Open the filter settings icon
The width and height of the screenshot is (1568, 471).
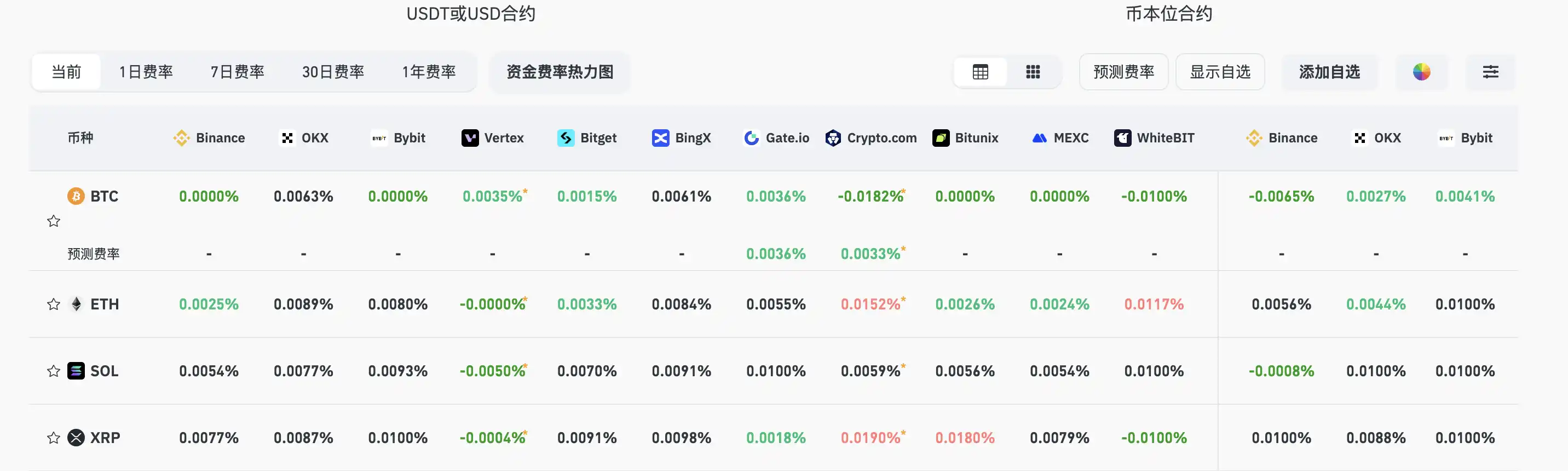pyautogui.click(x=1490, y=72)
